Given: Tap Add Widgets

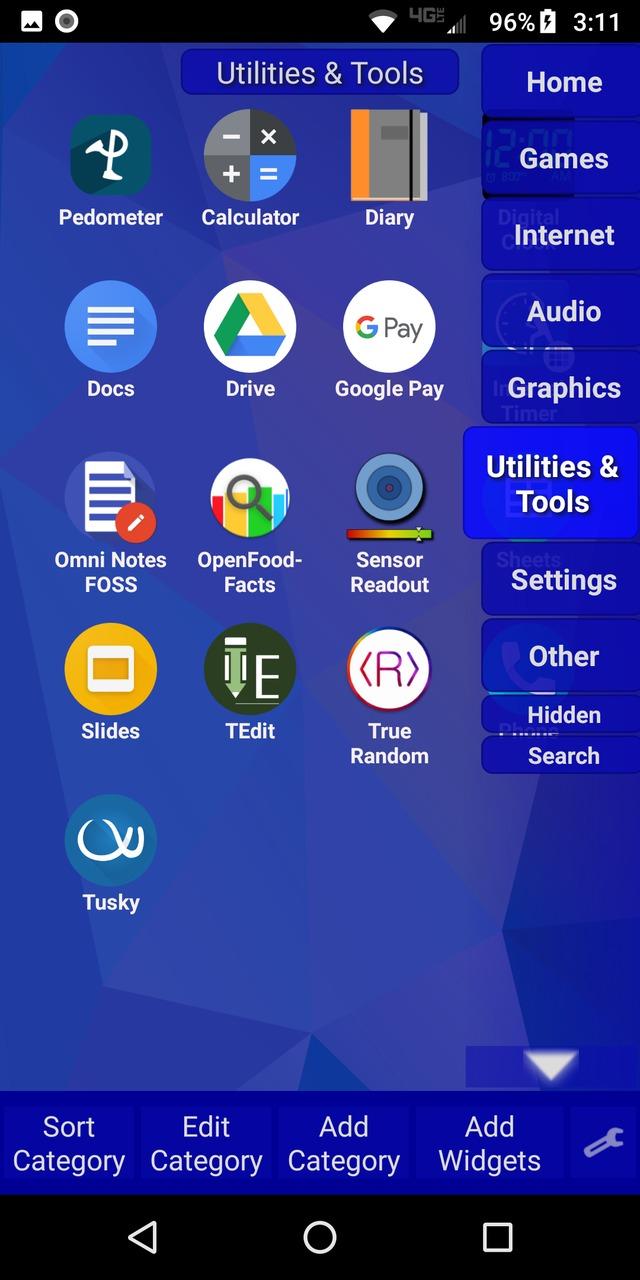Looking at the screenshot, I should point(489,1144).
